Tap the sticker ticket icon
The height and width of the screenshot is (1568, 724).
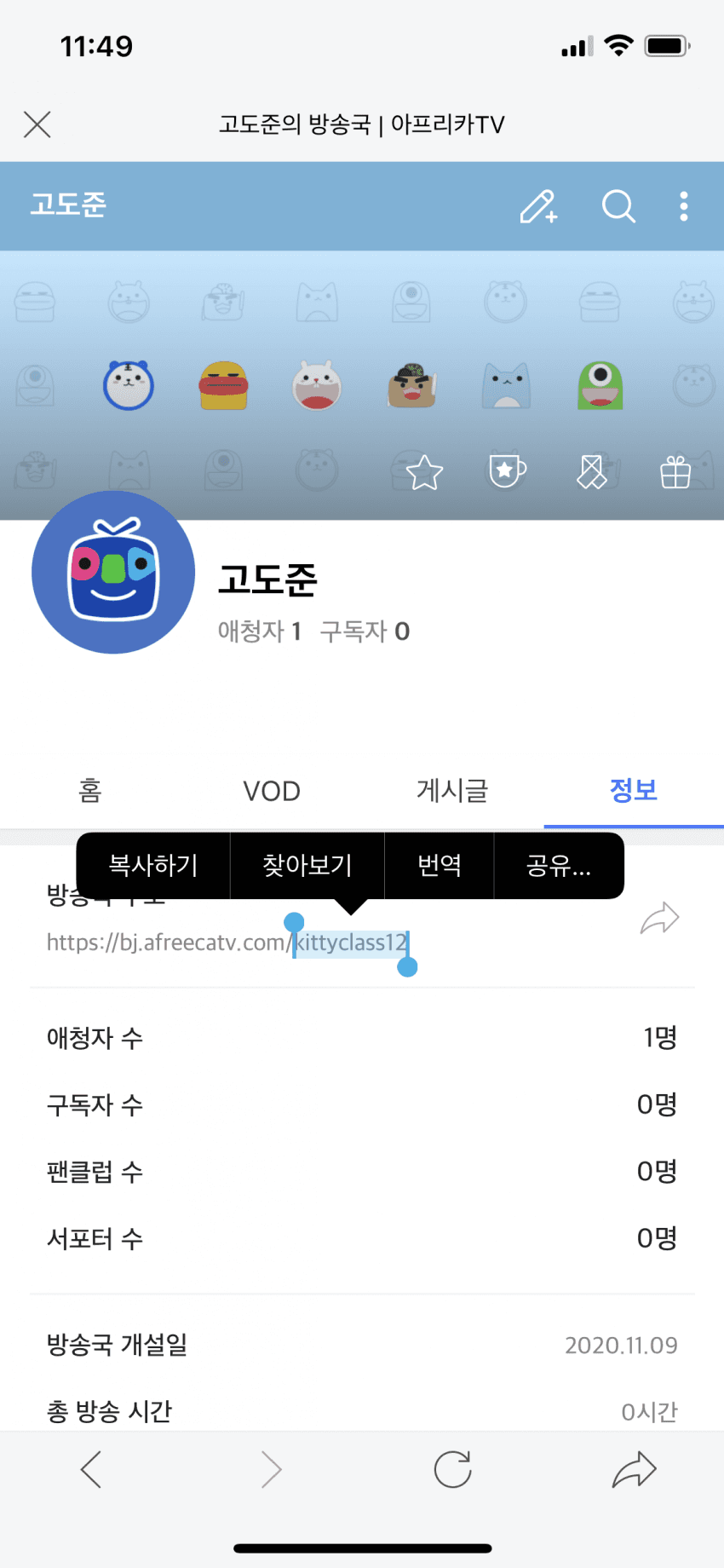(591, 471)
